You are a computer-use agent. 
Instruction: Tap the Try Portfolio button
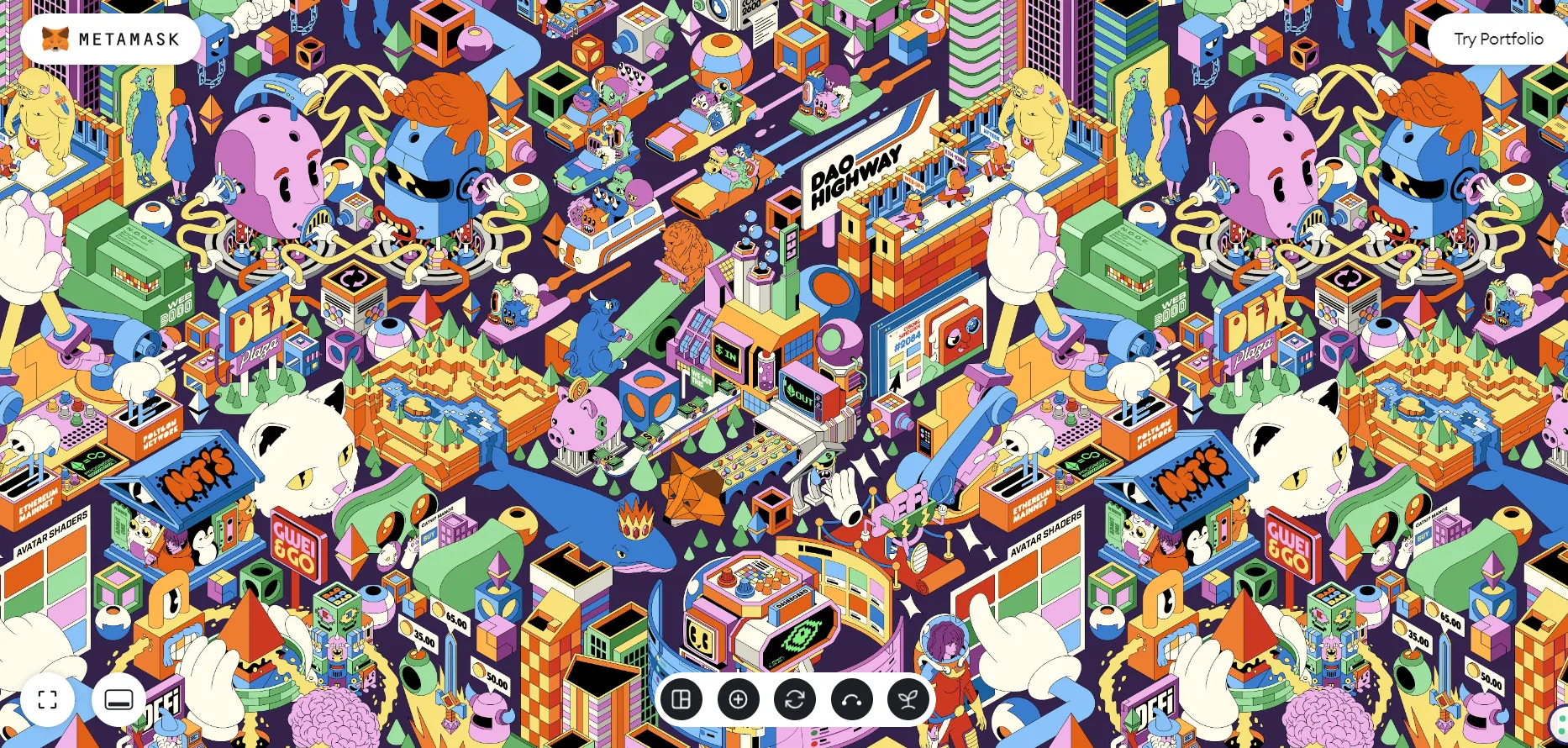click(1499, 39)
